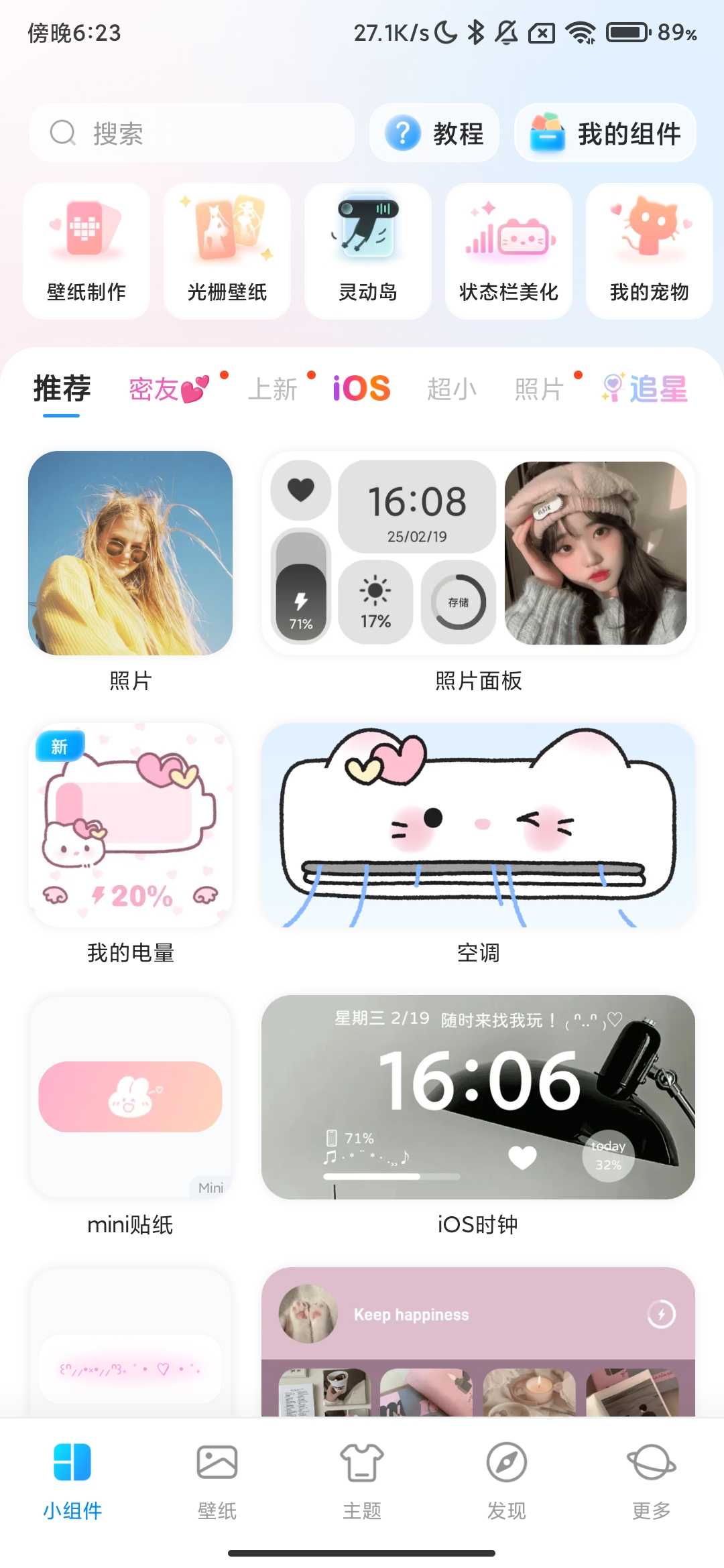Open the 壁纸制作 wallpaper maker
Screen dimensions: 724x1568
[x=86, y=251]
